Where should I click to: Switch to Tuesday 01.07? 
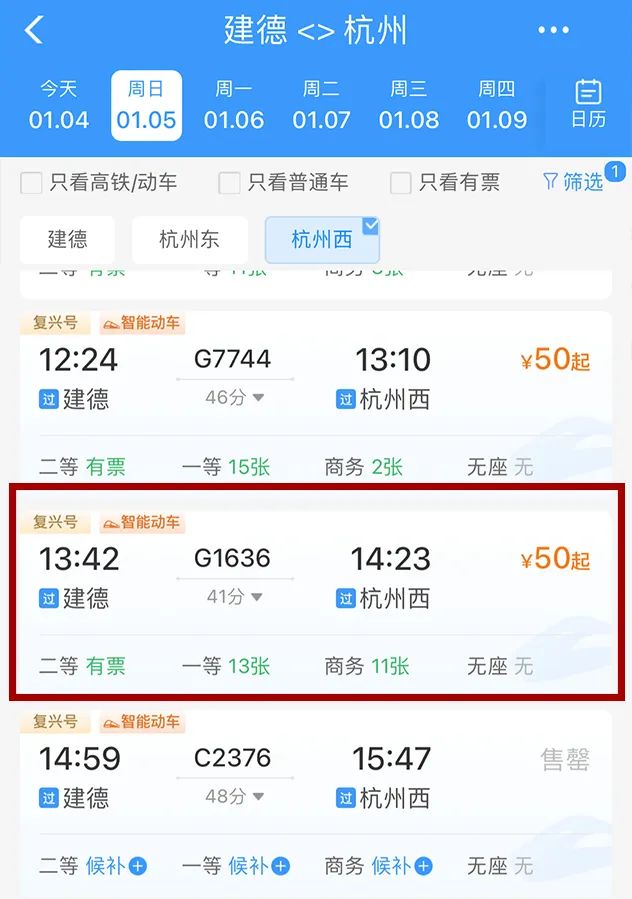click(321, 106)
